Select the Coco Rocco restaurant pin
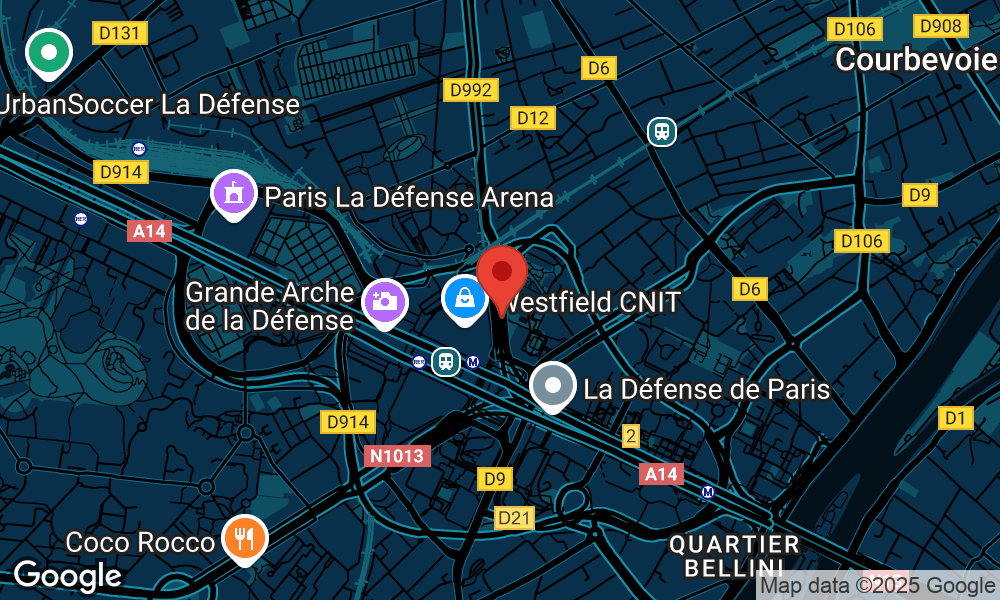 [245, 538]
